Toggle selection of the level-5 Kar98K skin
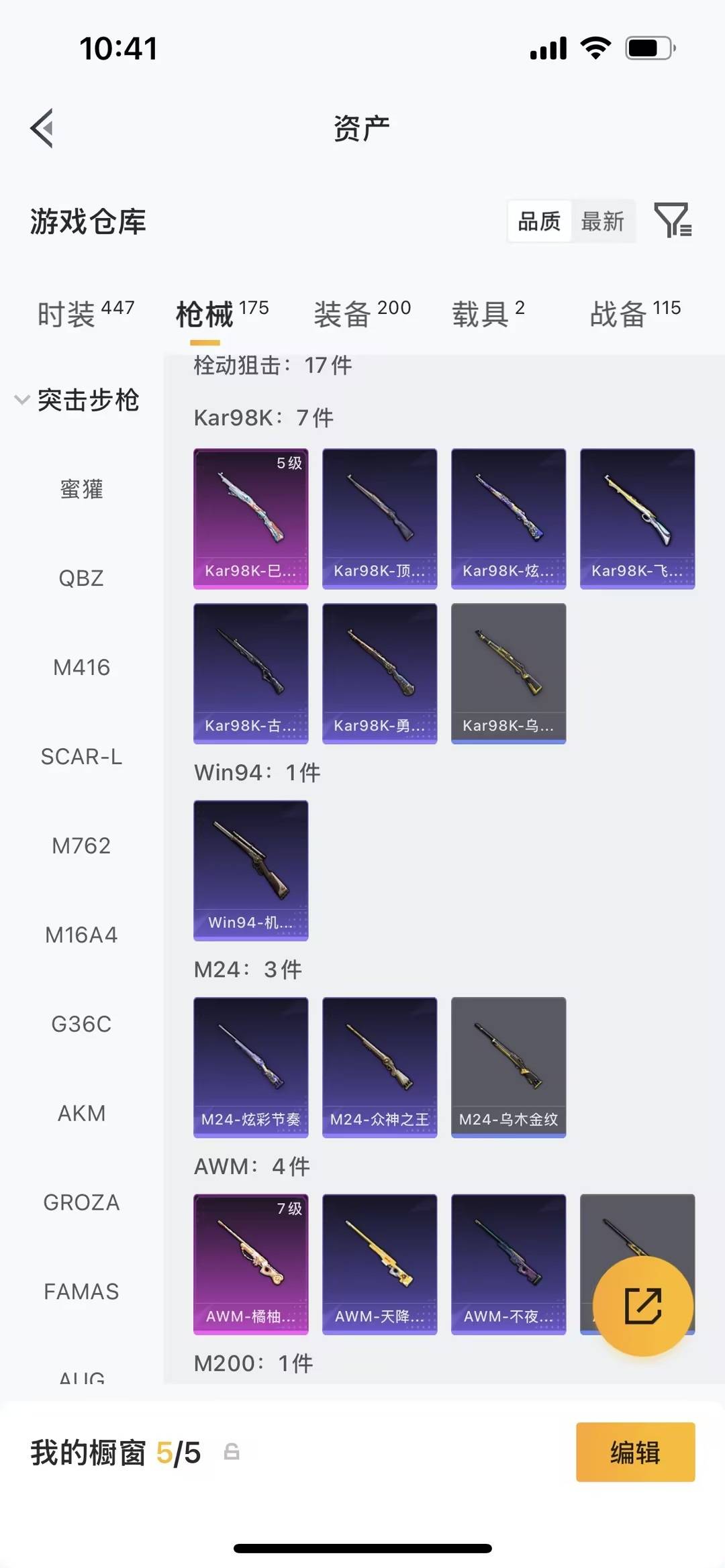The width and height of the screenshot is (725, 1568). [250, 517]
